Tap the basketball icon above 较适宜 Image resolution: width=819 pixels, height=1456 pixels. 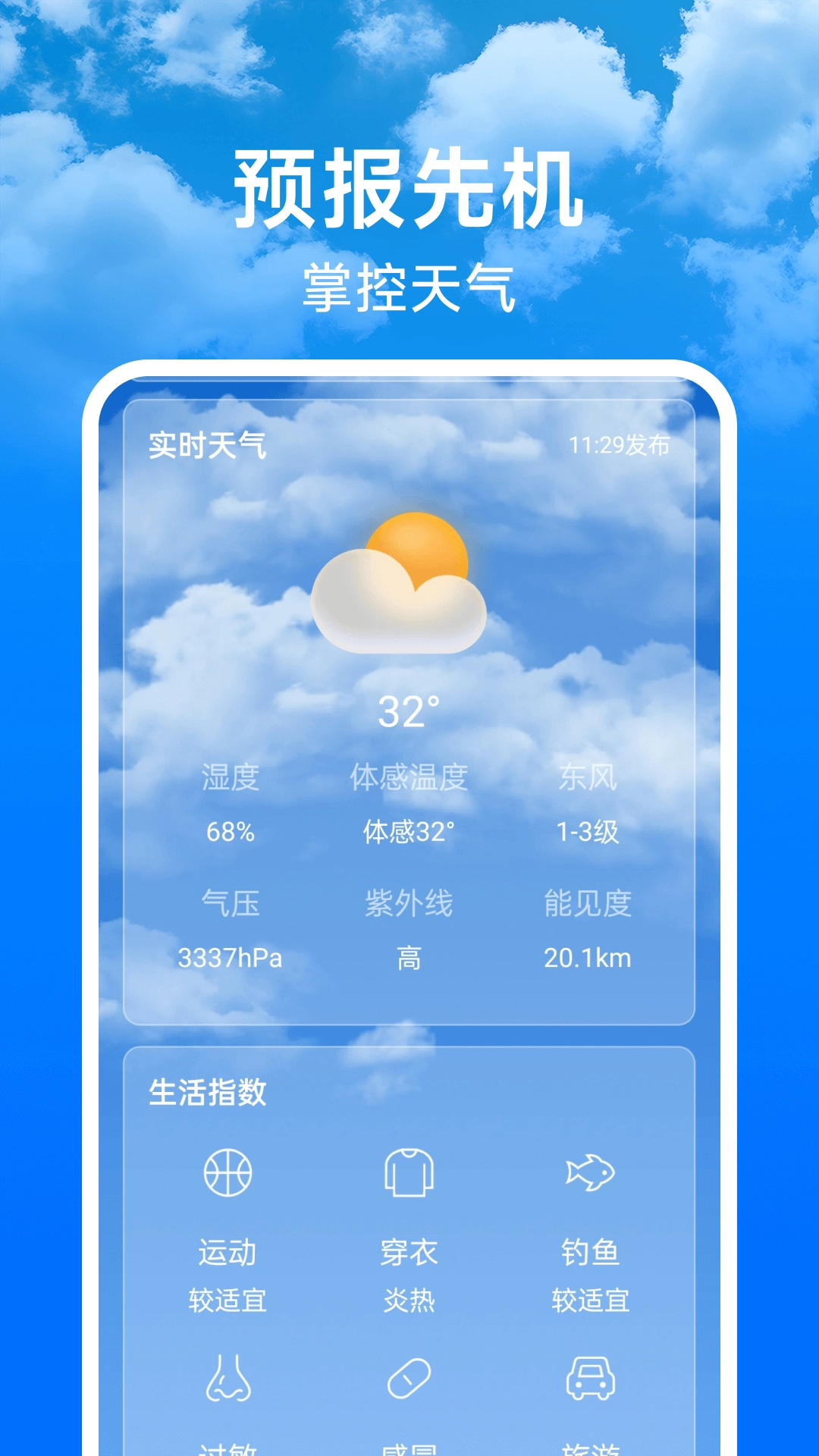coord(230,1172)
